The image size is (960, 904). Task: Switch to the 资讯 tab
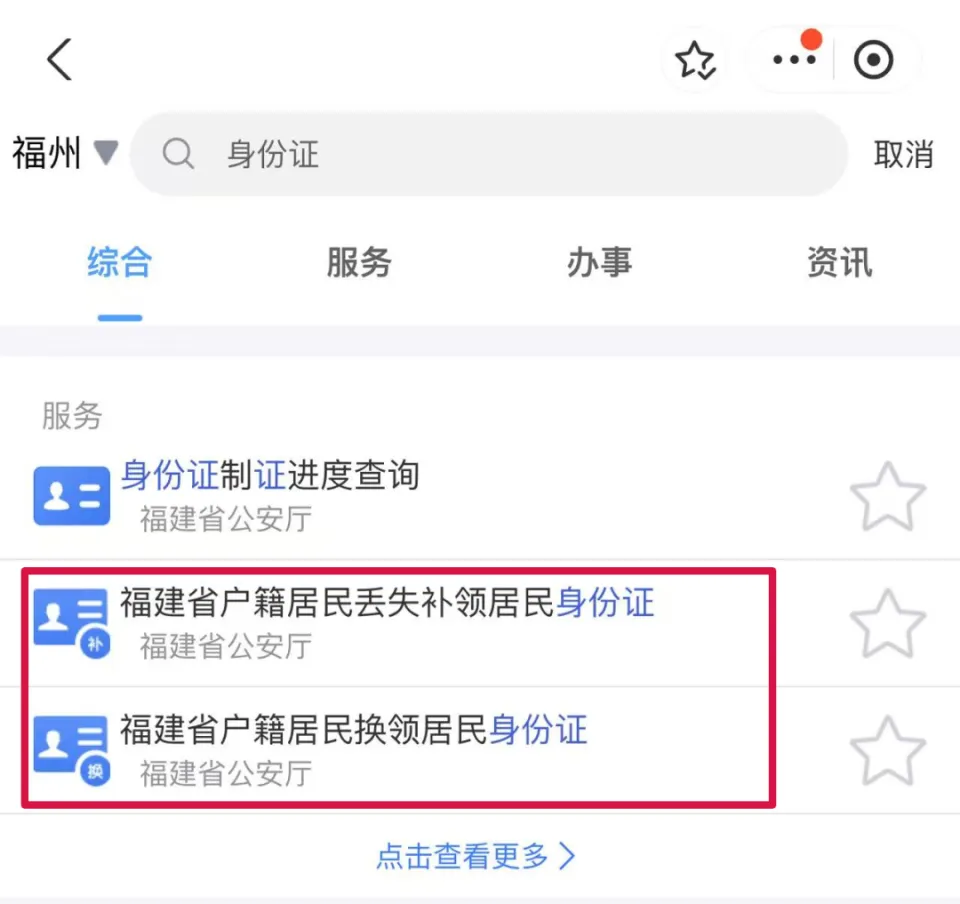click(x=839, y=263)
